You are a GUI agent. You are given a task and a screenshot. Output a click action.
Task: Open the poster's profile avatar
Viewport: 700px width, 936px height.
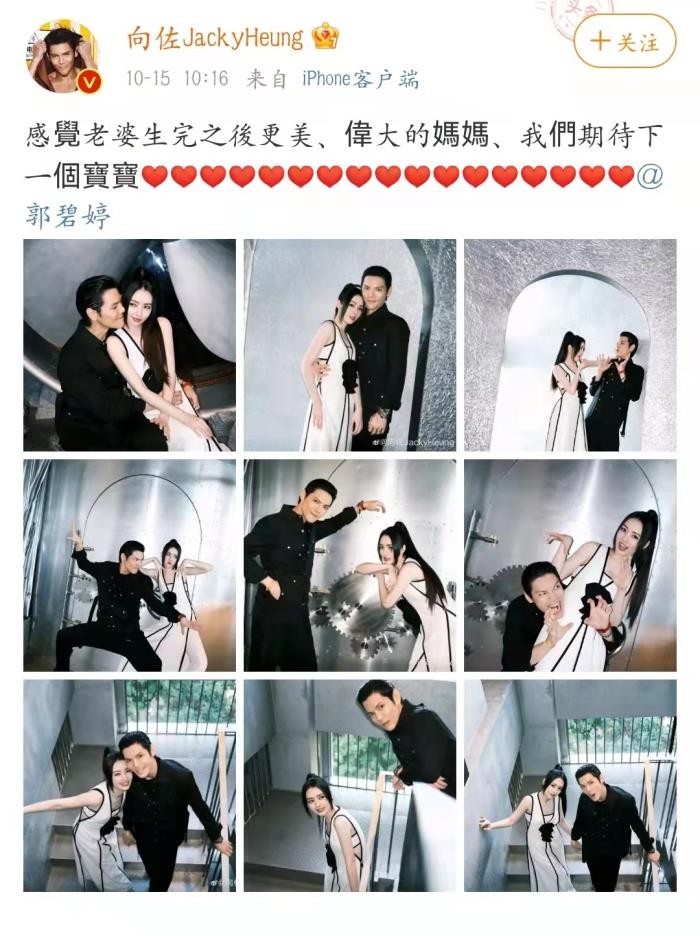tap(61, 56)
